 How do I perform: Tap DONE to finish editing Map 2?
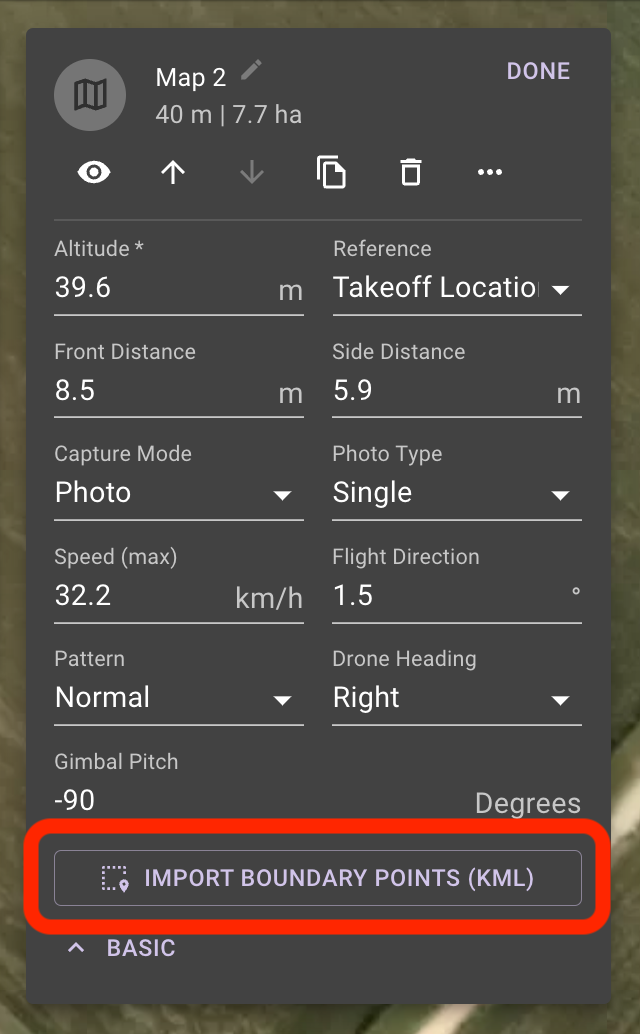tap(538, 71)
